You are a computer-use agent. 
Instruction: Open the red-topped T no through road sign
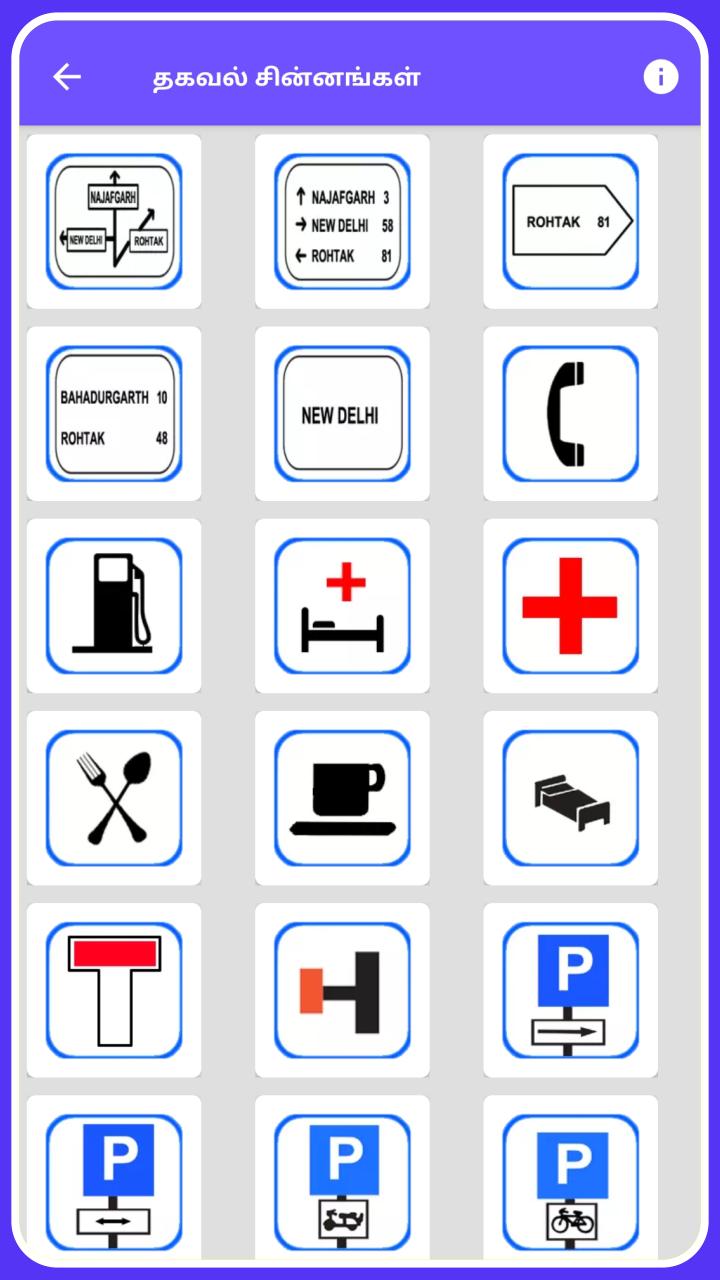click(x=114, y=990)
